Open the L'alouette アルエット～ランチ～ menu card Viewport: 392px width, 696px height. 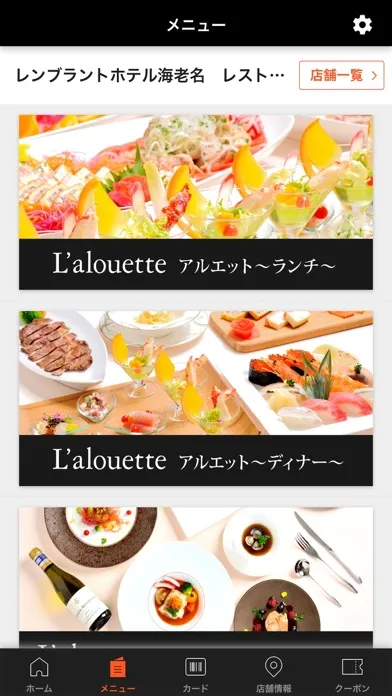coord(196,202)
